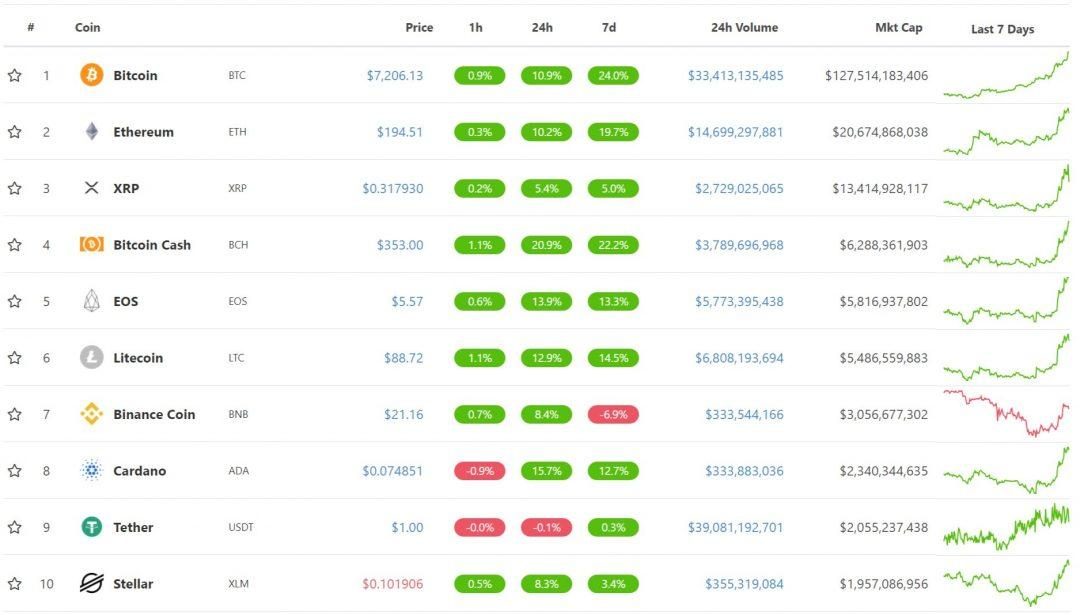This screenshot has height=615, width=1080.
Task: View XRP coin details
Action: [x=126, y=188]
